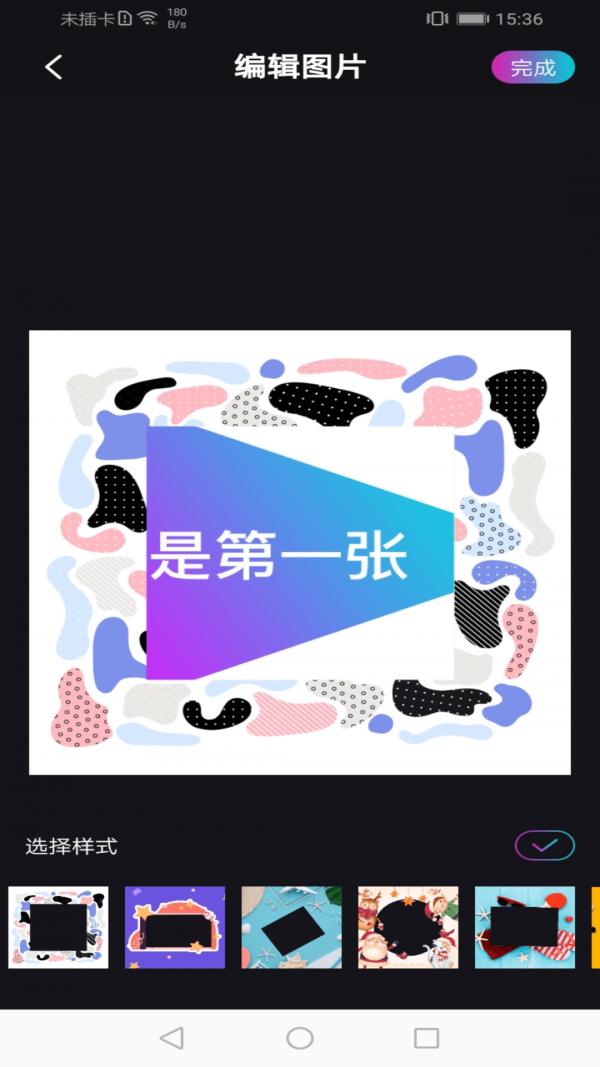Choose the blue wood frame with red gifts
The image size is (600, 1067).
tap(524, 927)
